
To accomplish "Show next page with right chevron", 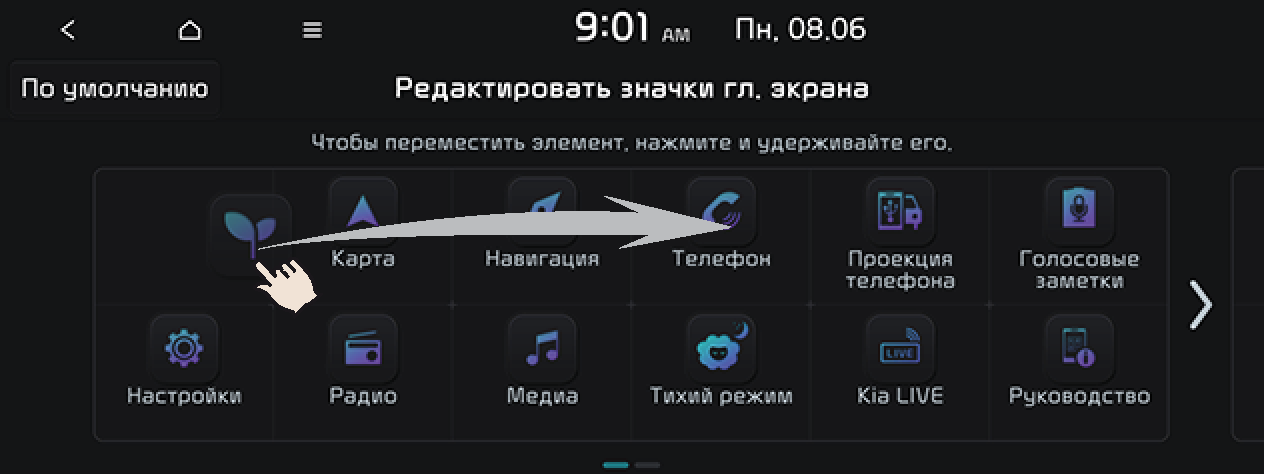I will (1200, 305).
